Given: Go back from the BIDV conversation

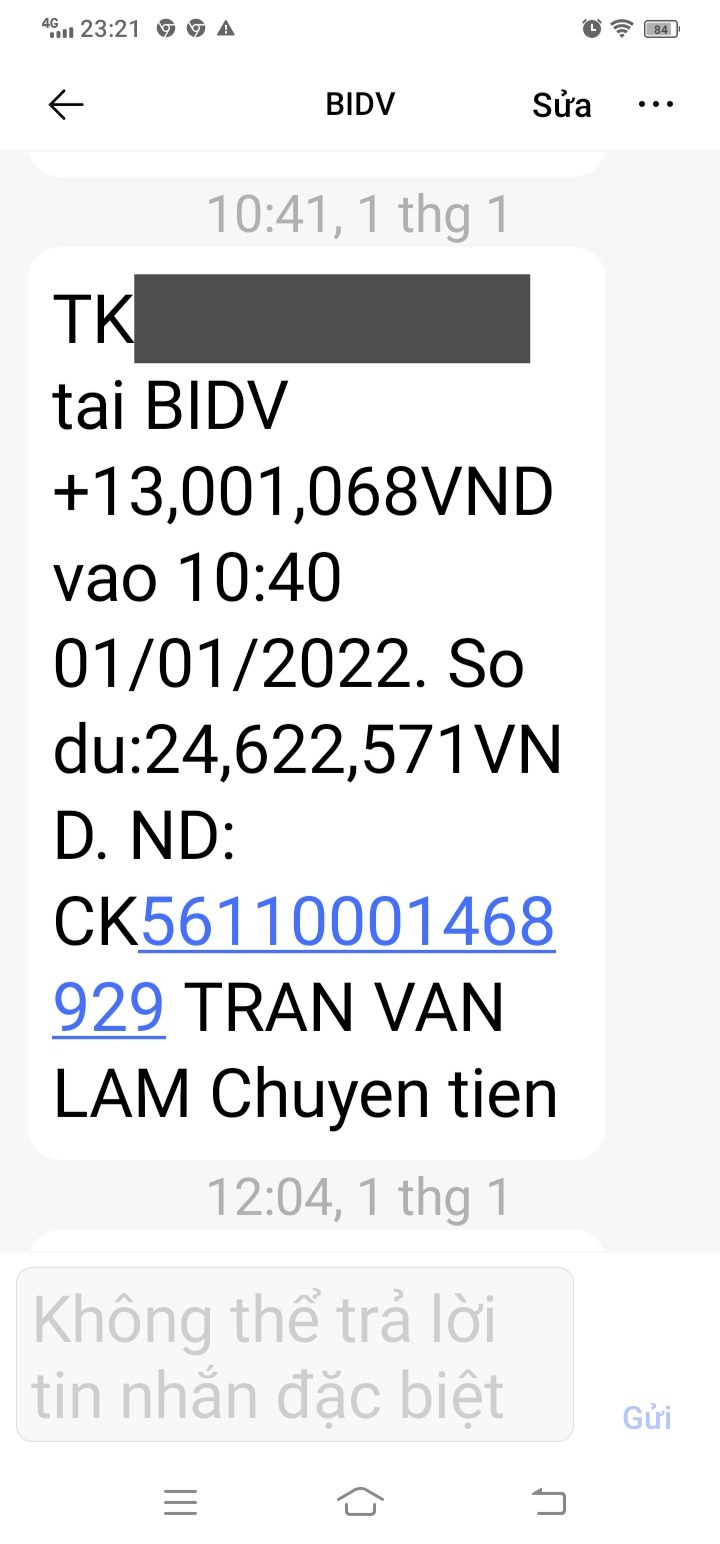Looking at the screenshot, I should point(66,105).
